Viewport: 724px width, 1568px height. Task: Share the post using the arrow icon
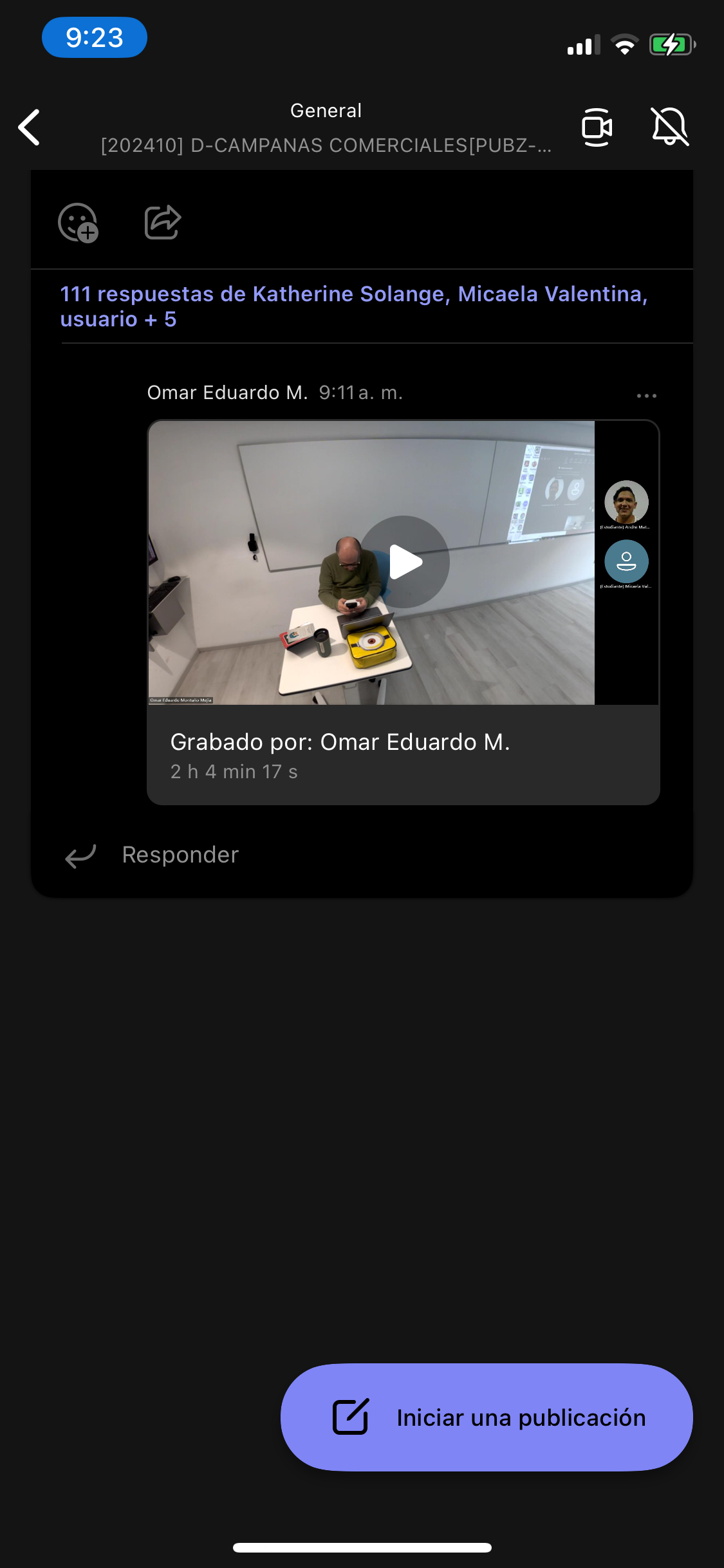162,223
